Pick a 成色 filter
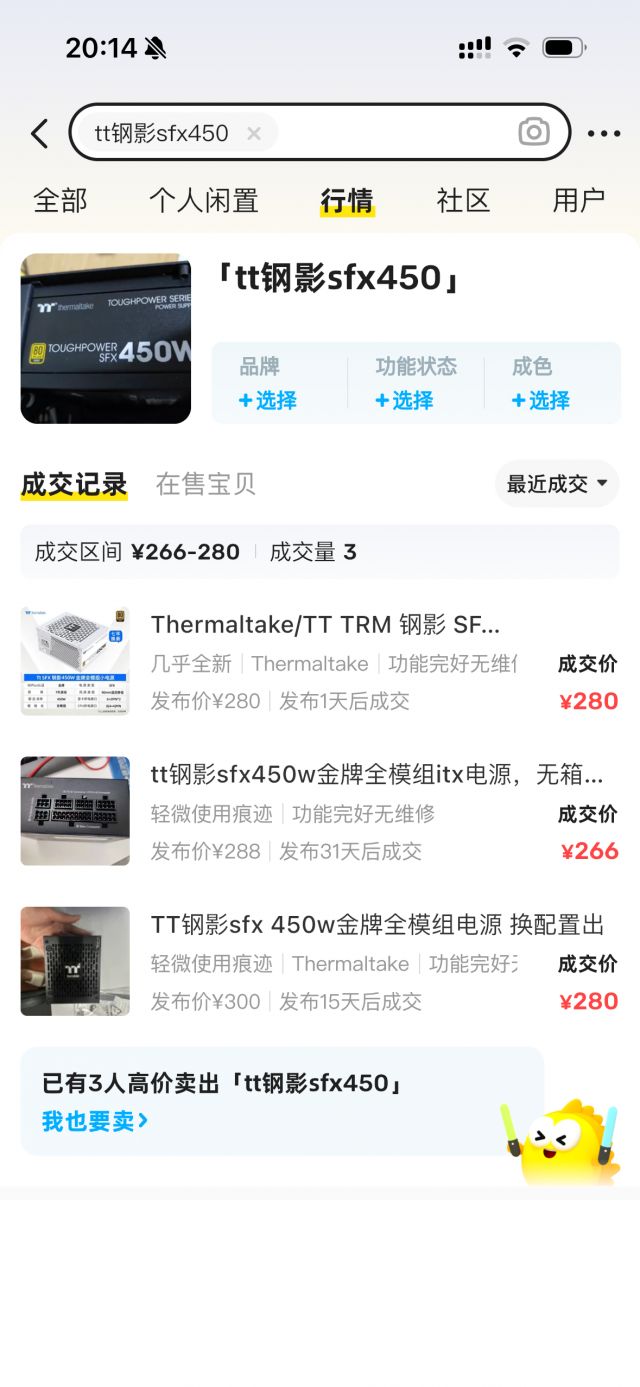The height and width of the screenshot is (1387, 640). coord(540,400)
